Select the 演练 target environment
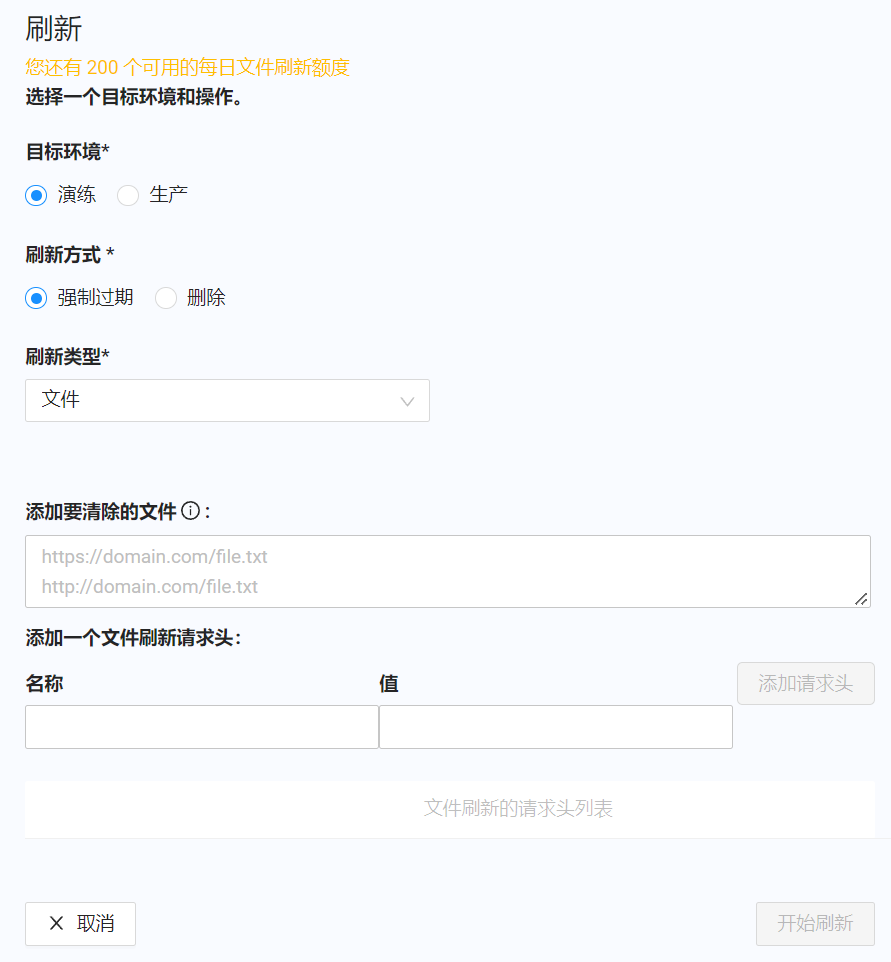This screenshot has width=891, height=962. point(37,195)
